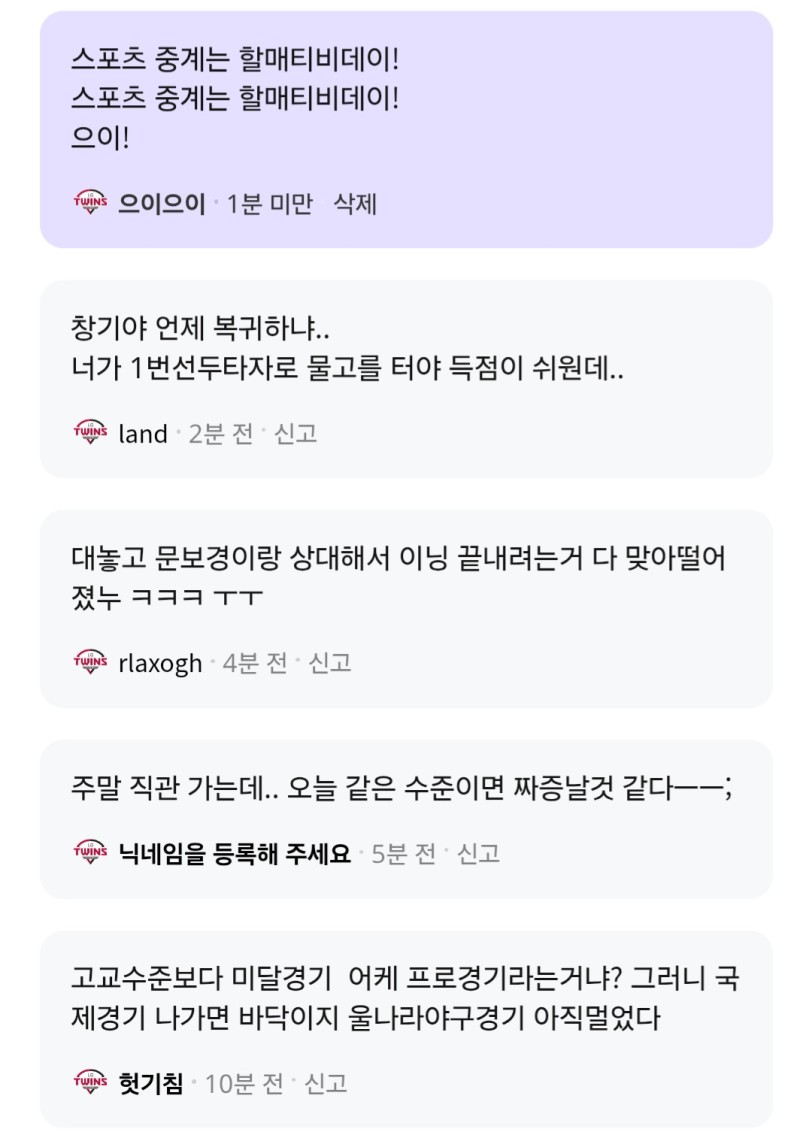Delete the comment by 으이으이
Screen dimensions: 800x1144
click(354, 204)
